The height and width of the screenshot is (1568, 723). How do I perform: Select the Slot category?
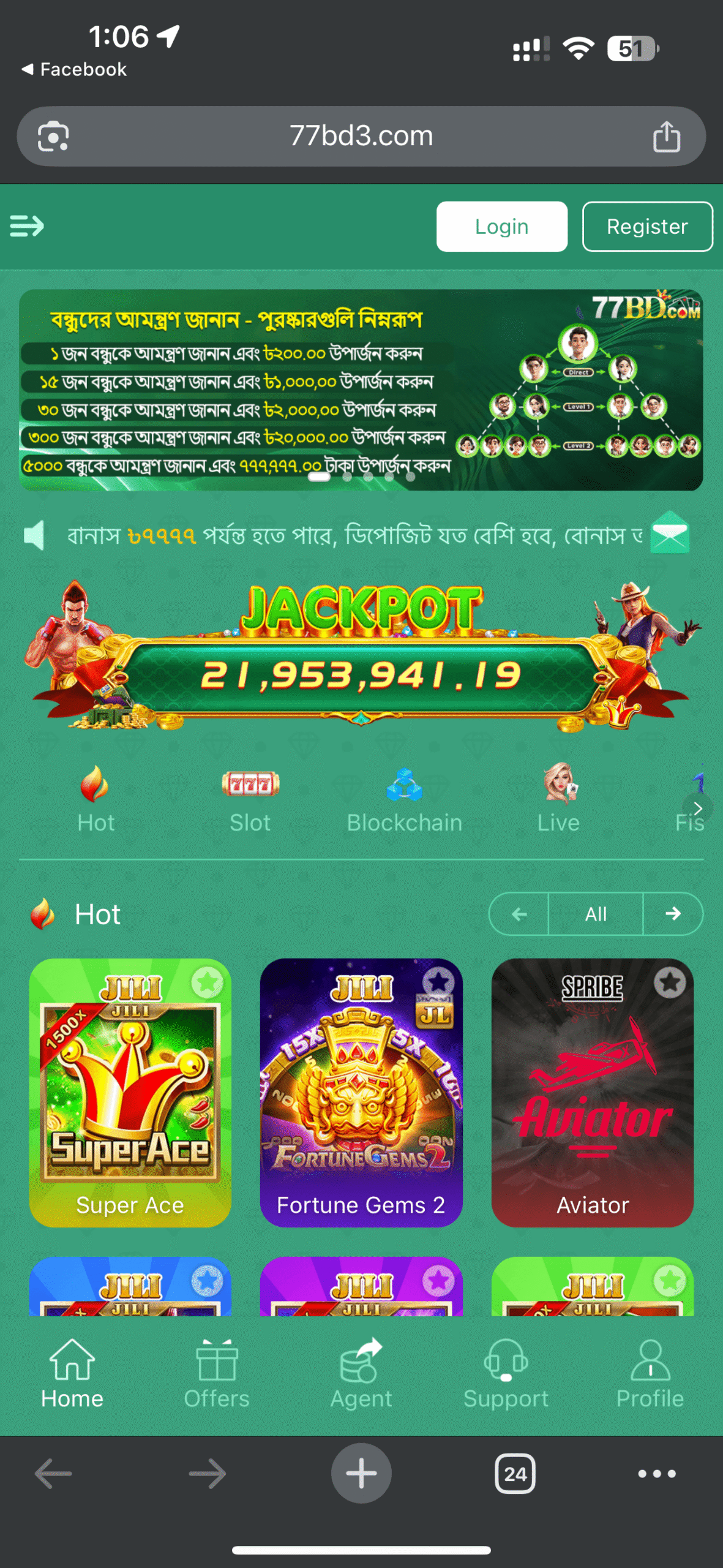tap(250, 799)
